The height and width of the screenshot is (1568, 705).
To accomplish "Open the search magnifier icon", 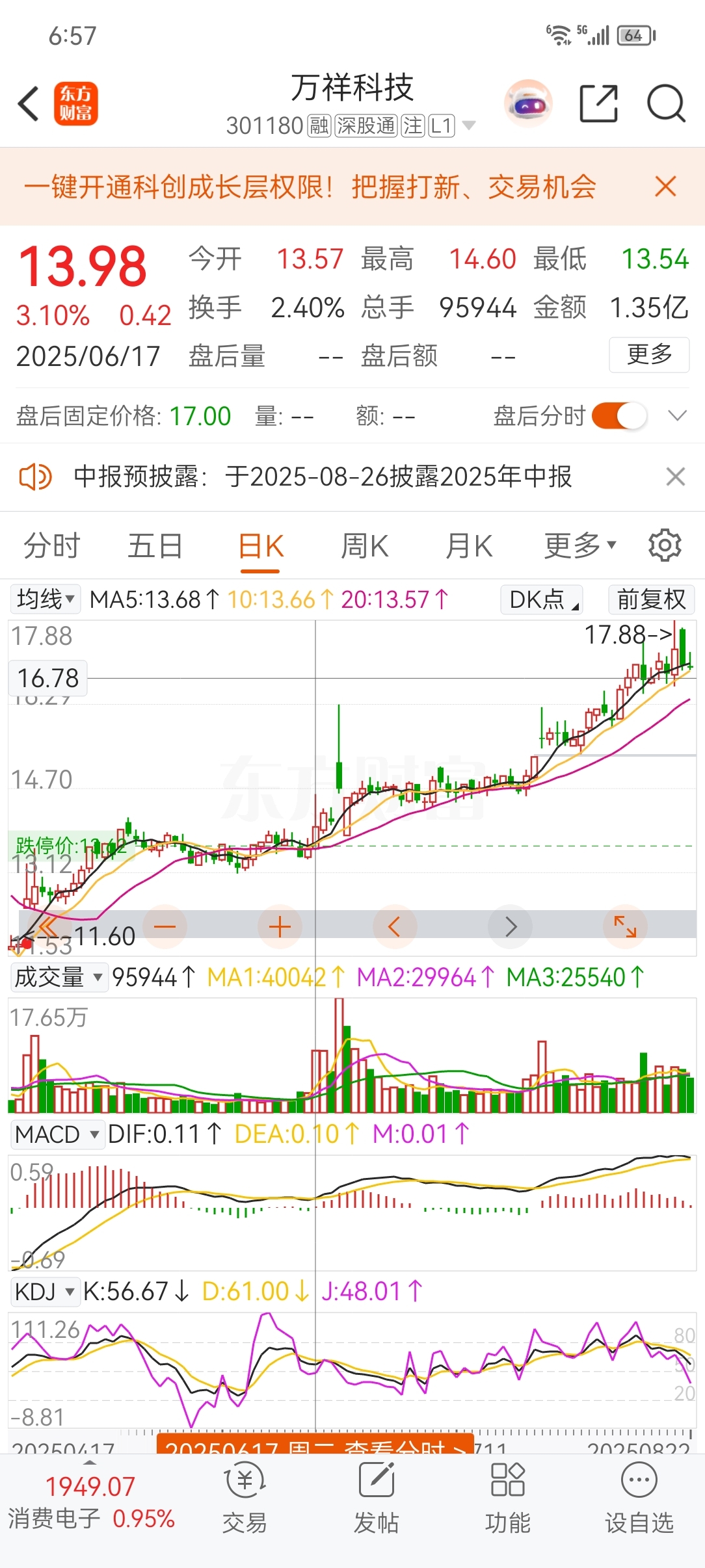I will (x=666, y=103).
